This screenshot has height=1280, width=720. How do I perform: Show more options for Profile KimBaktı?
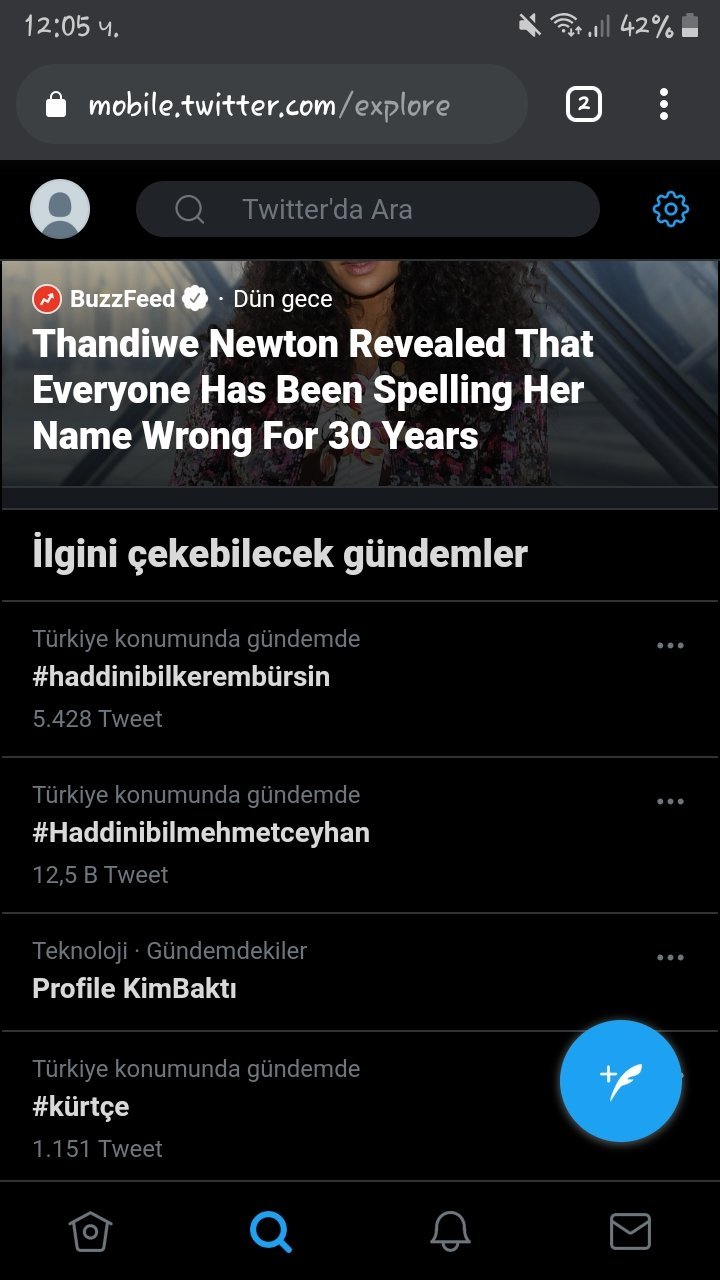pos(670,957)
